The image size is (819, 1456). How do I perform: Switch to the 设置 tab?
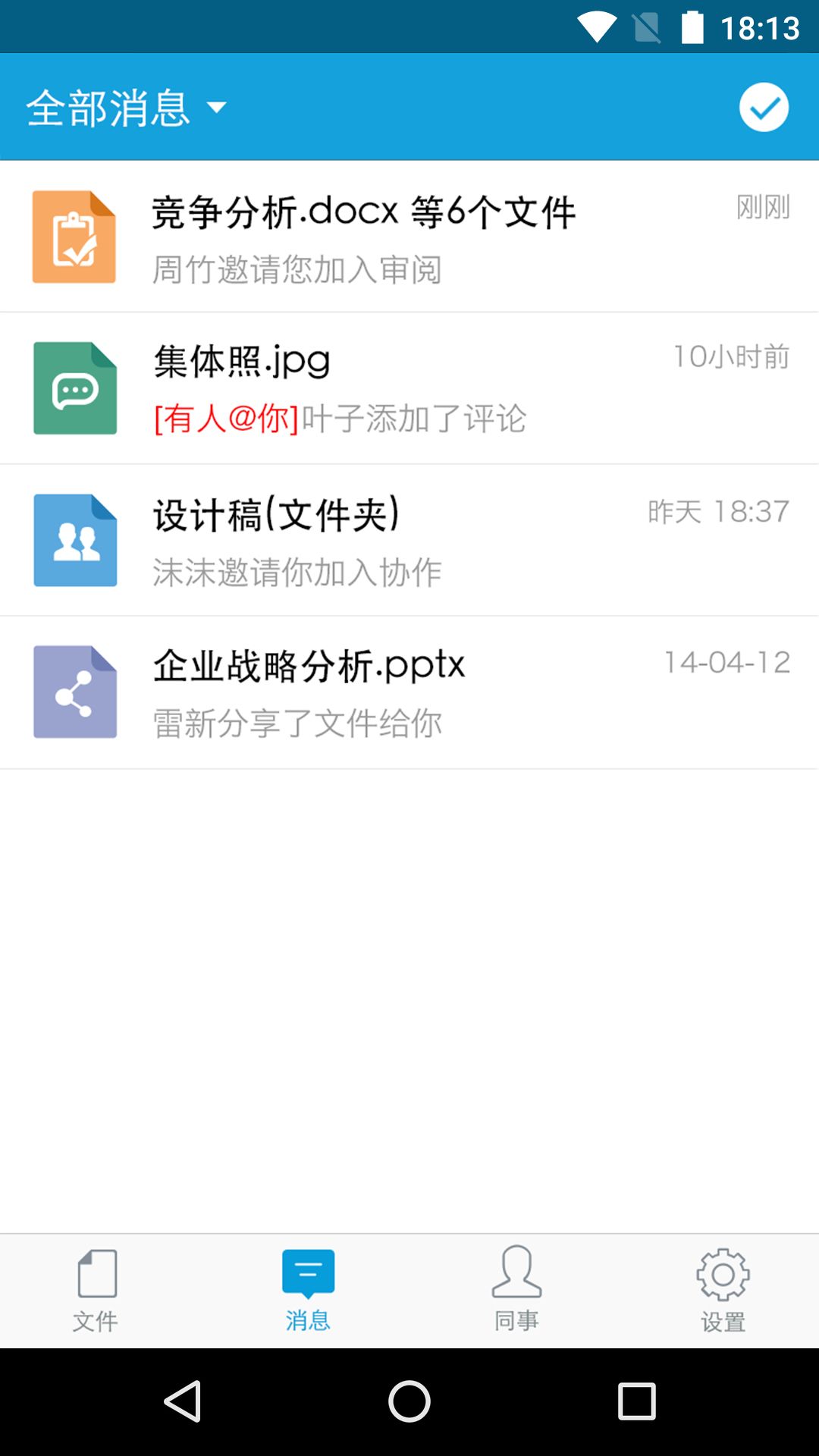tap(722, 1289)
